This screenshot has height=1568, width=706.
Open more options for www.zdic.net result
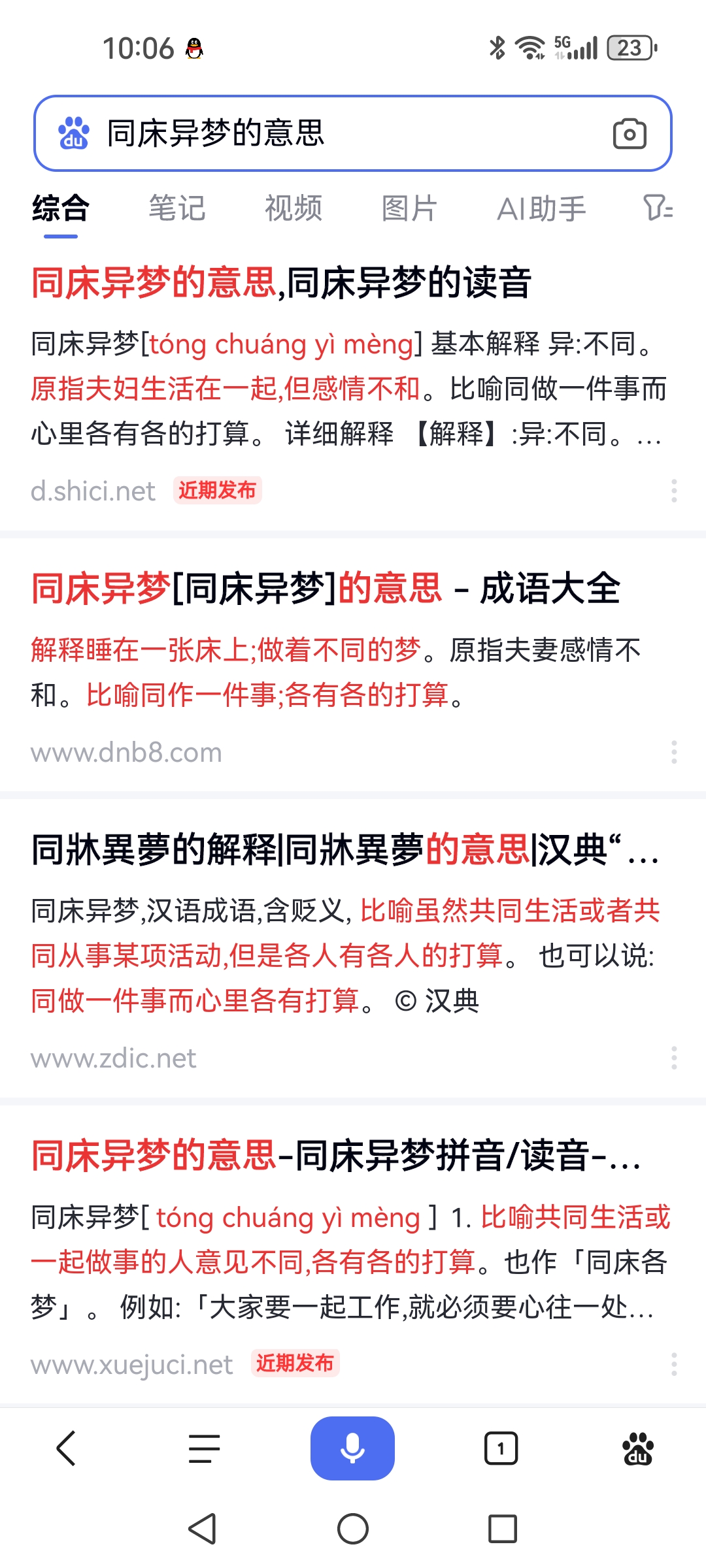coord(674,1058)
